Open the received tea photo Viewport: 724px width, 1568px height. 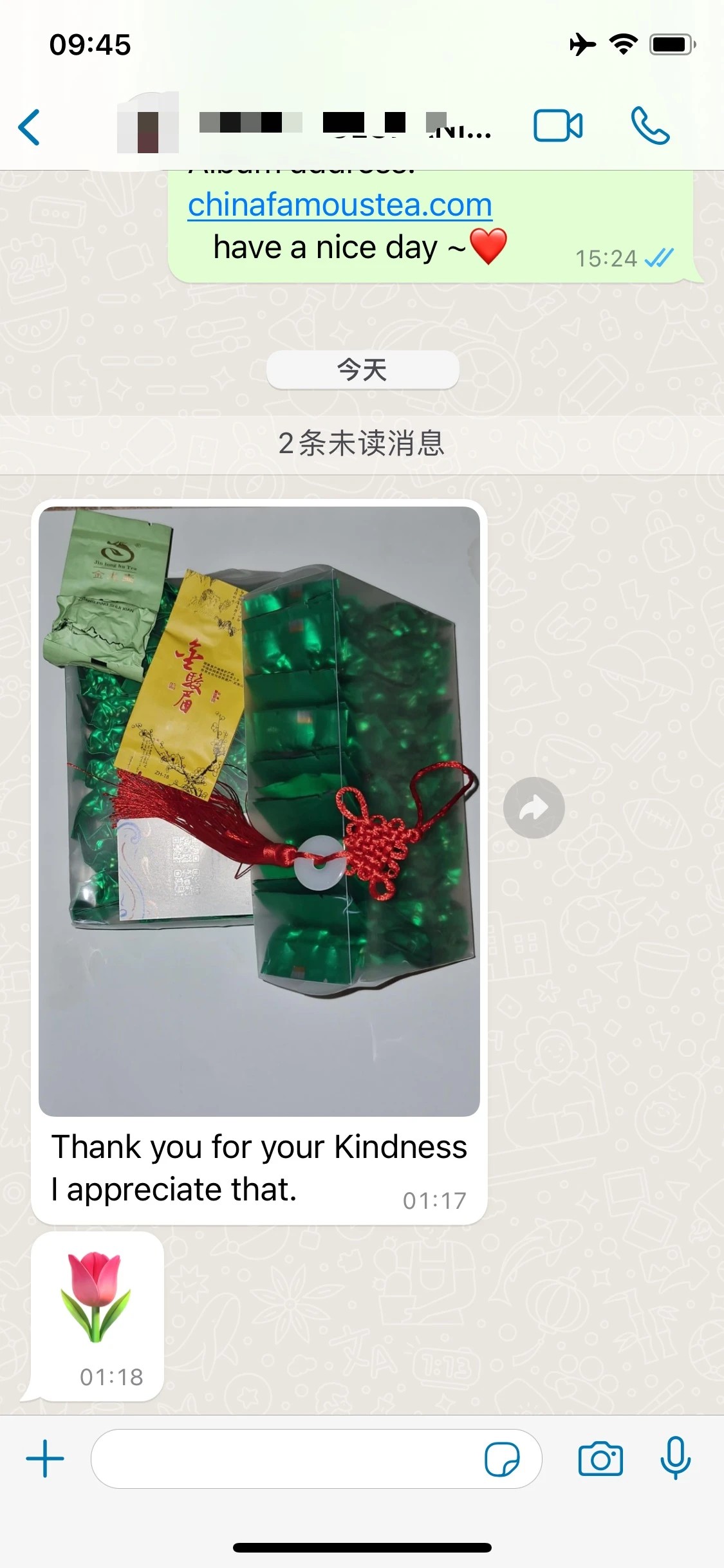click(x=259, y=811)
